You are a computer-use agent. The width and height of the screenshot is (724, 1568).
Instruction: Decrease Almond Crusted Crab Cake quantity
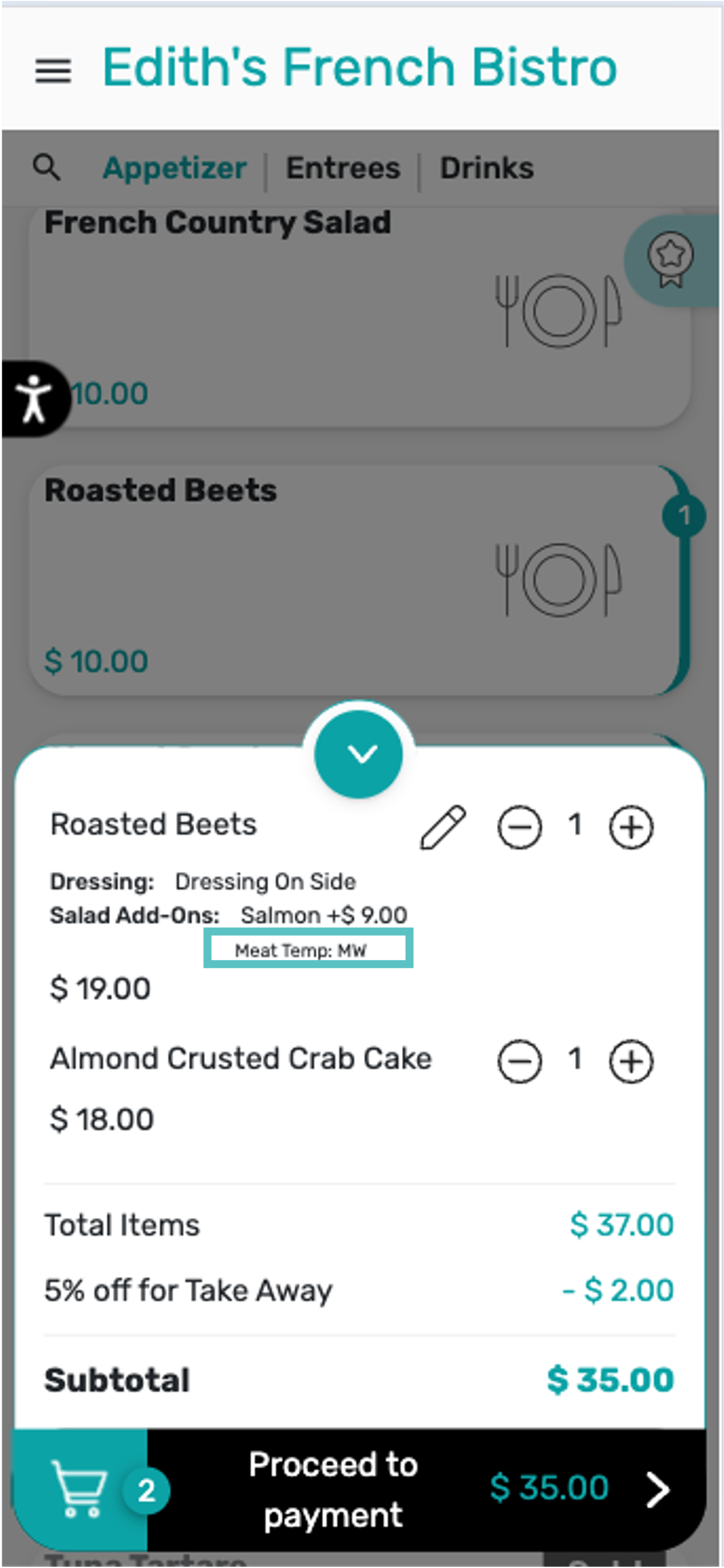520,1061
